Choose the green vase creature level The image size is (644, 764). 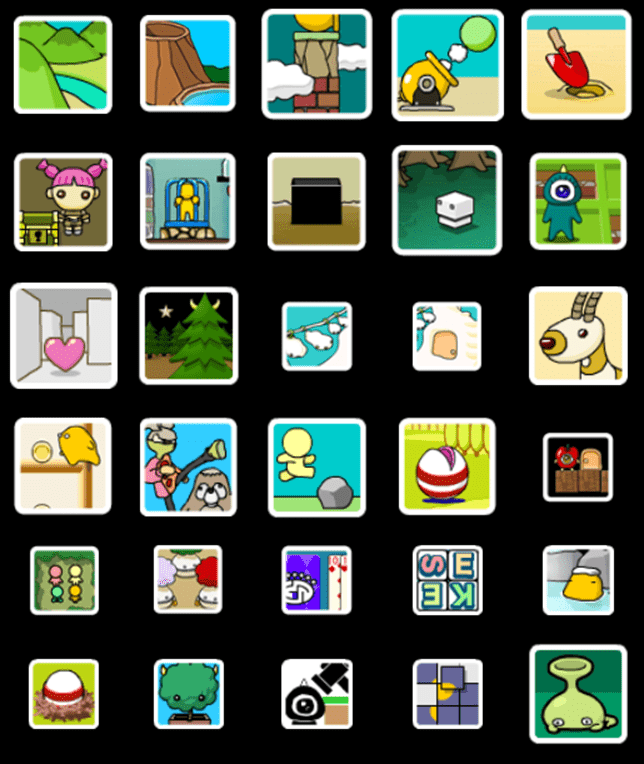click(578, 694)
